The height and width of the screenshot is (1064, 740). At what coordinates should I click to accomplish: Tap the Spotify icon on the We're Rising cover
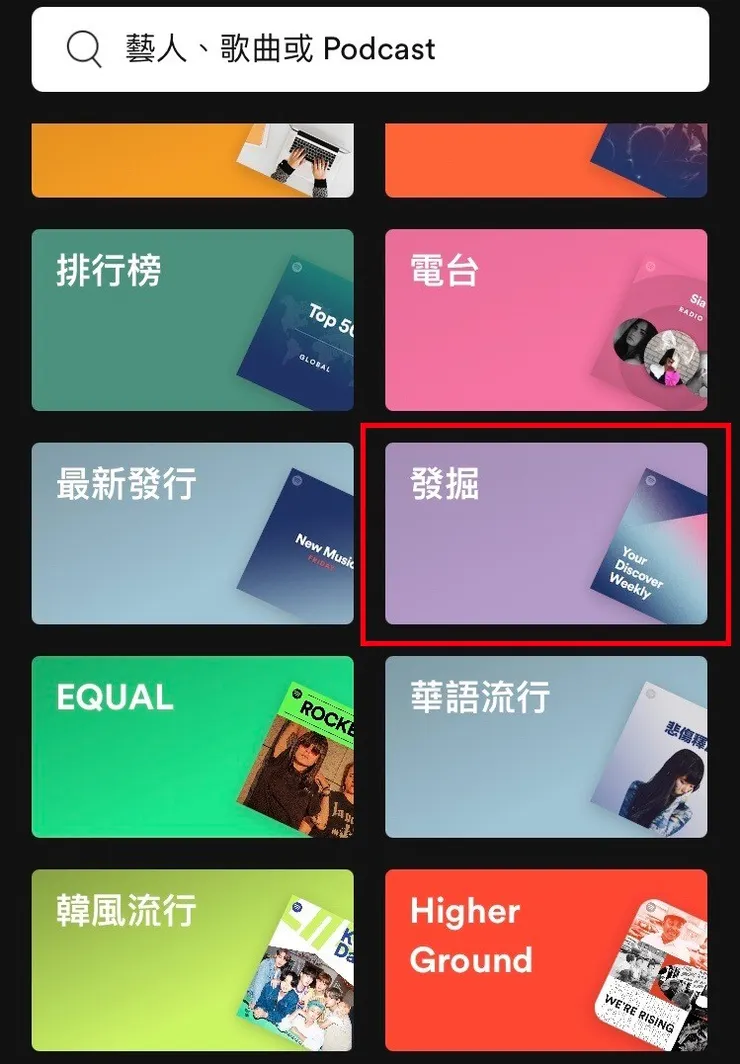651,907
